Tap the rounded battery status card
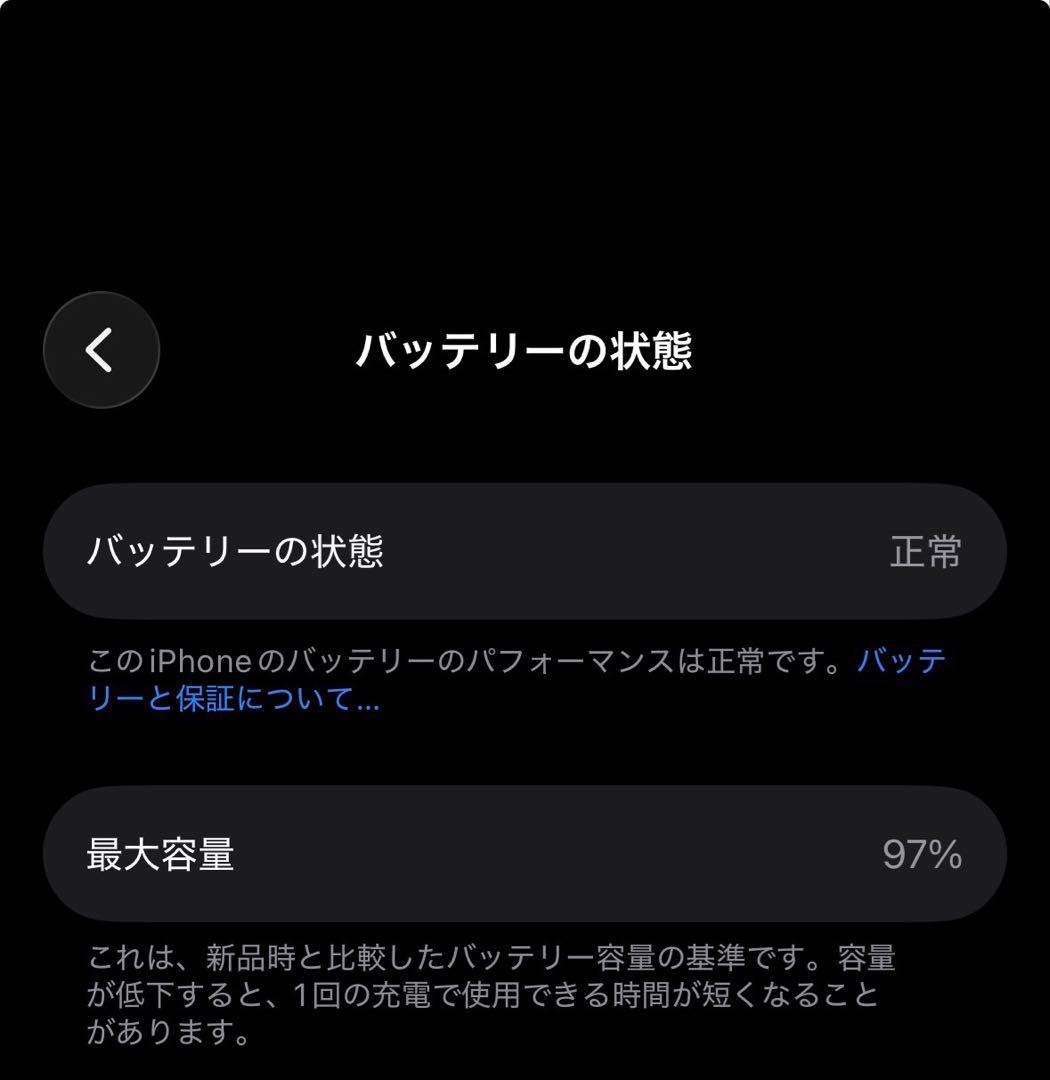 click(x=525, y=551)
